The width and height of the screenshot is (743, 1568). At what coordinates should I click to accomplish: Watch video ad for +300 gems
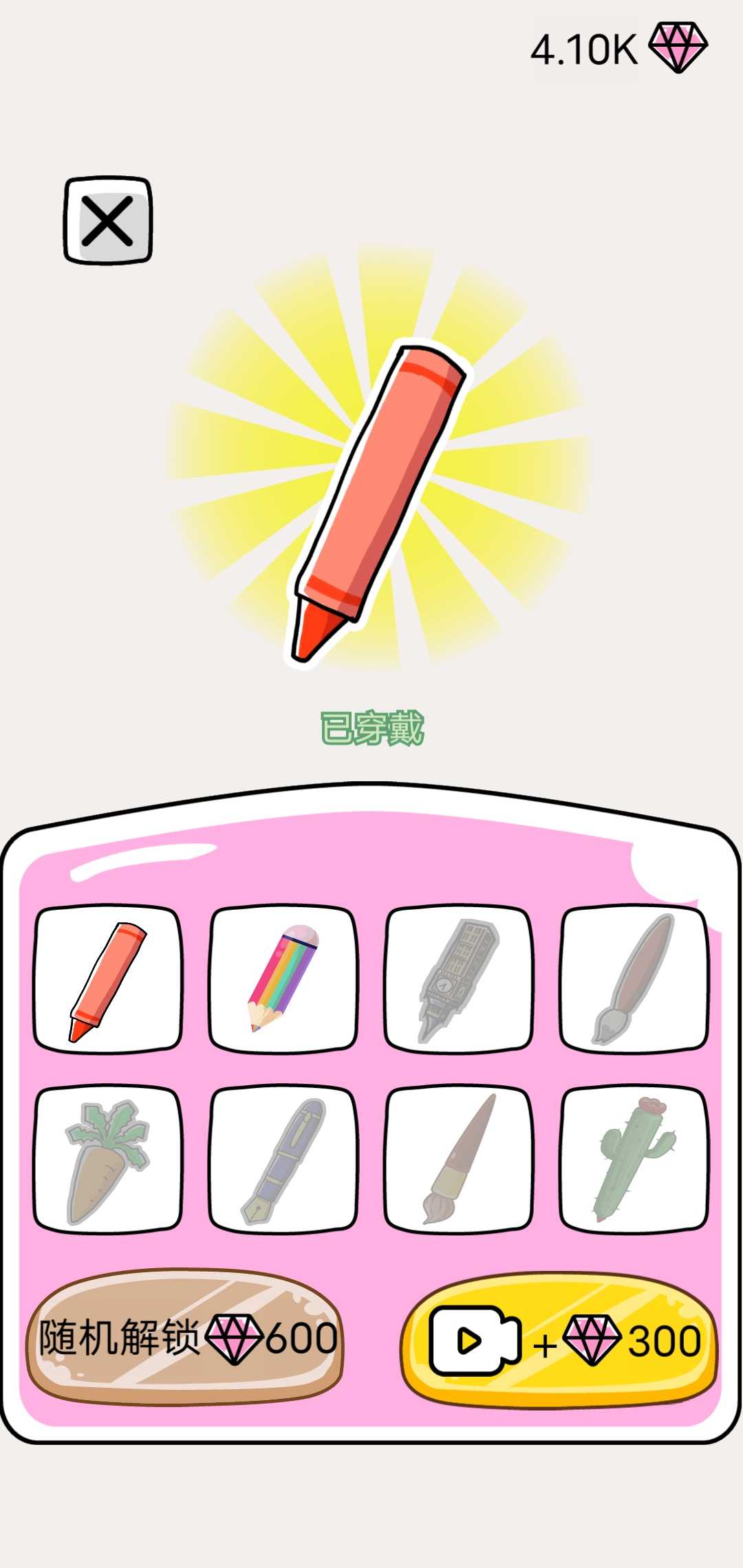560,1340
